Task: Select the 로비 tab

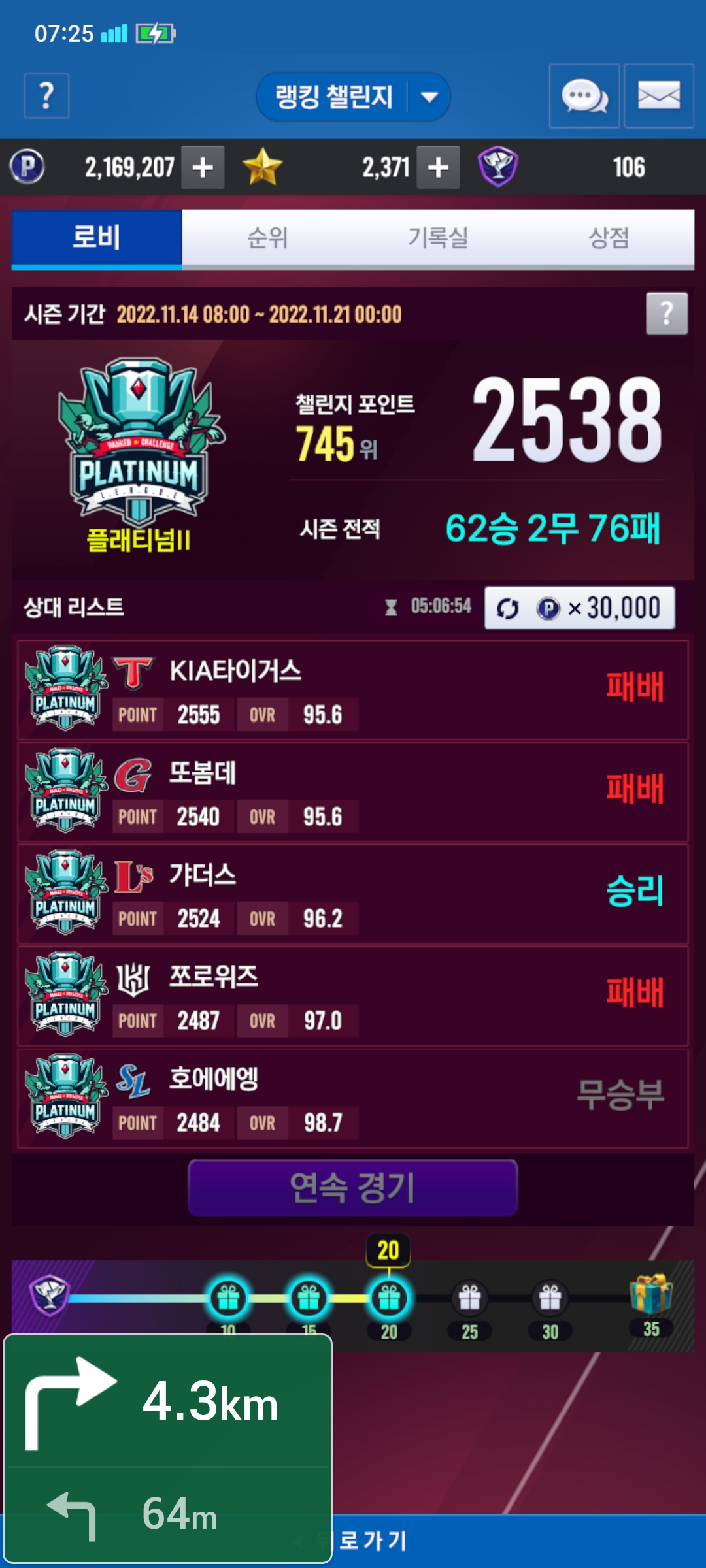Action: tap(97, 237)
